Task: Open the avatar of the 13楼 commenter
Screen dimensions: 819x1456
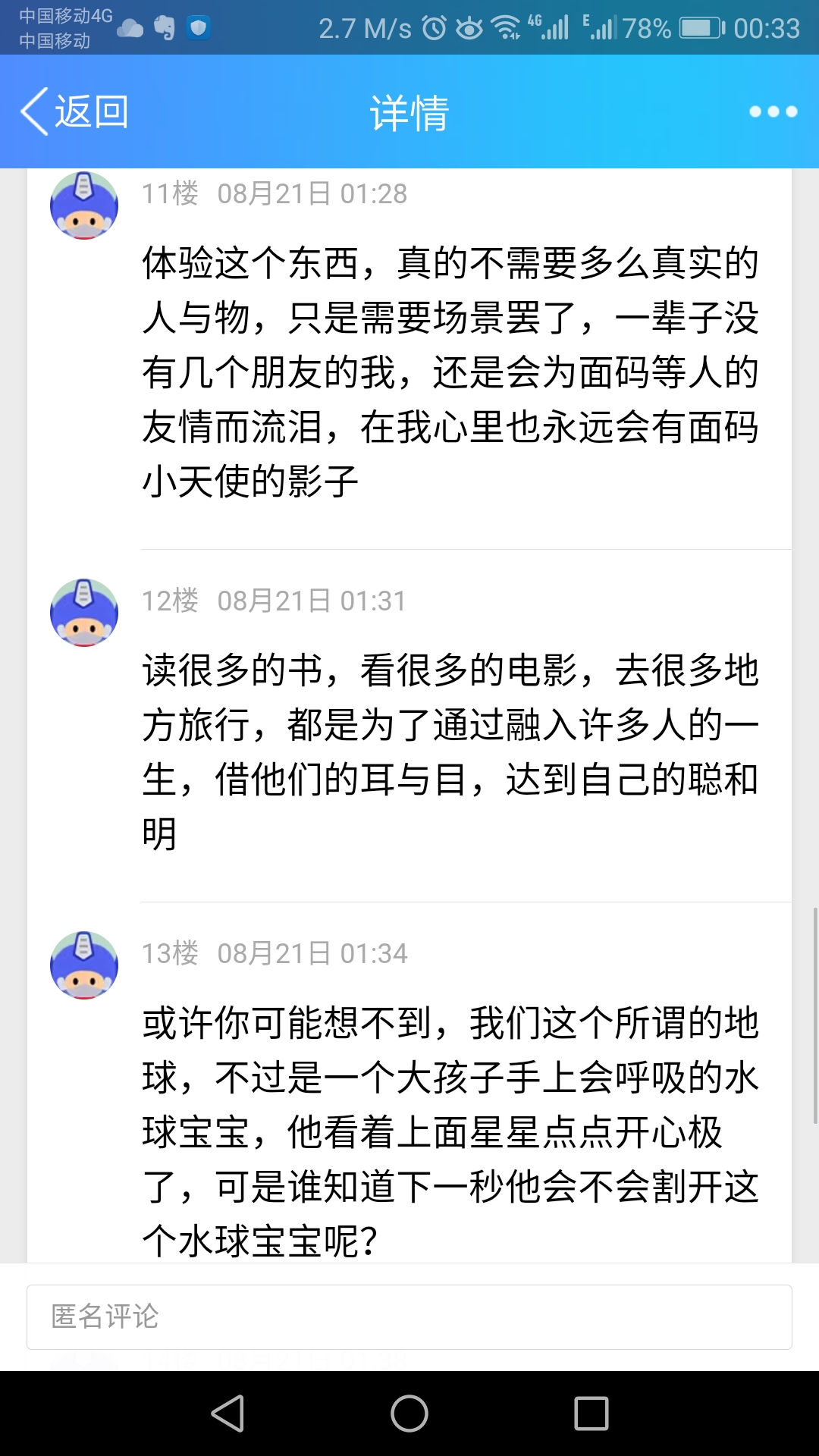Action: click(x=84, y=965)
